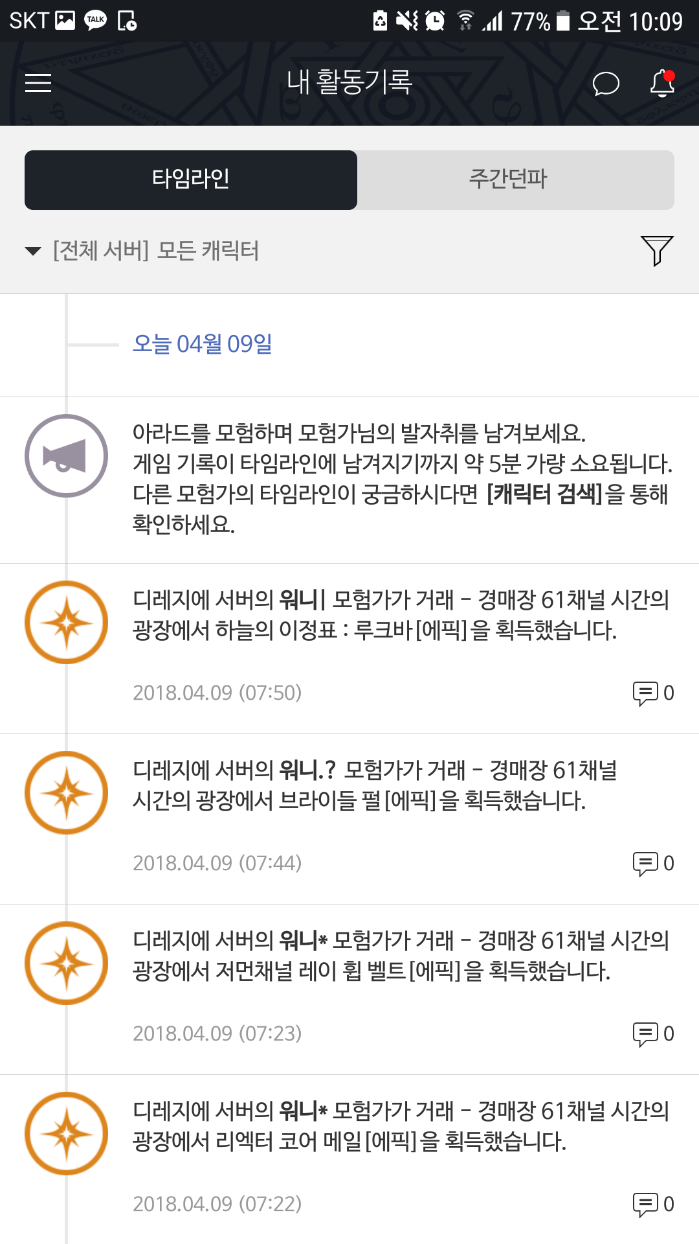Expand the [전체 서버] 모든 캐릭터 dropdown
This screenshot has width=699, height=1244.
pyautogui.click(x=143, y=251)
